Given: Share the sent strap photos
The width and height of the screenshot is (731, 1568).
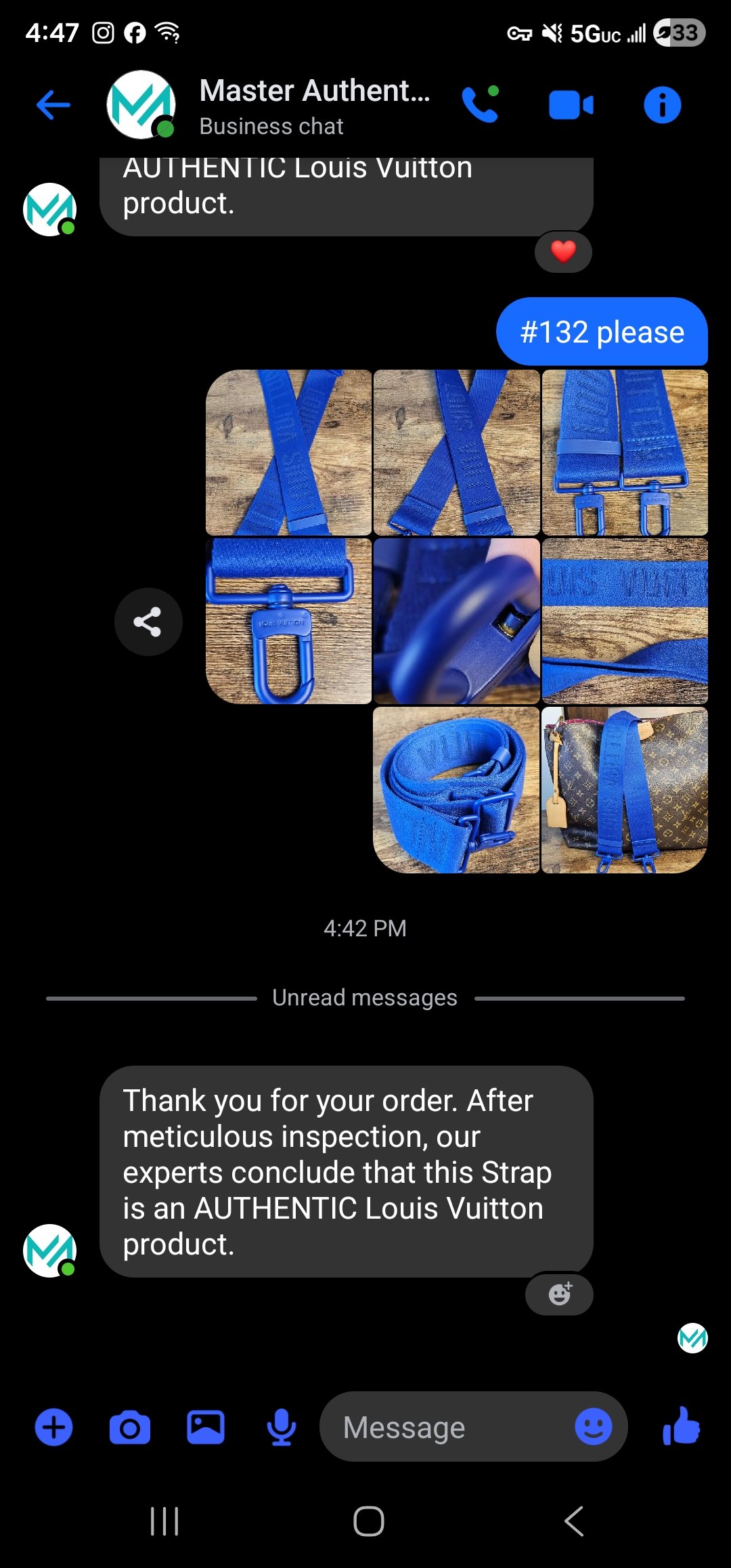Looking at the screenshot, I should [x=148, y=622].
